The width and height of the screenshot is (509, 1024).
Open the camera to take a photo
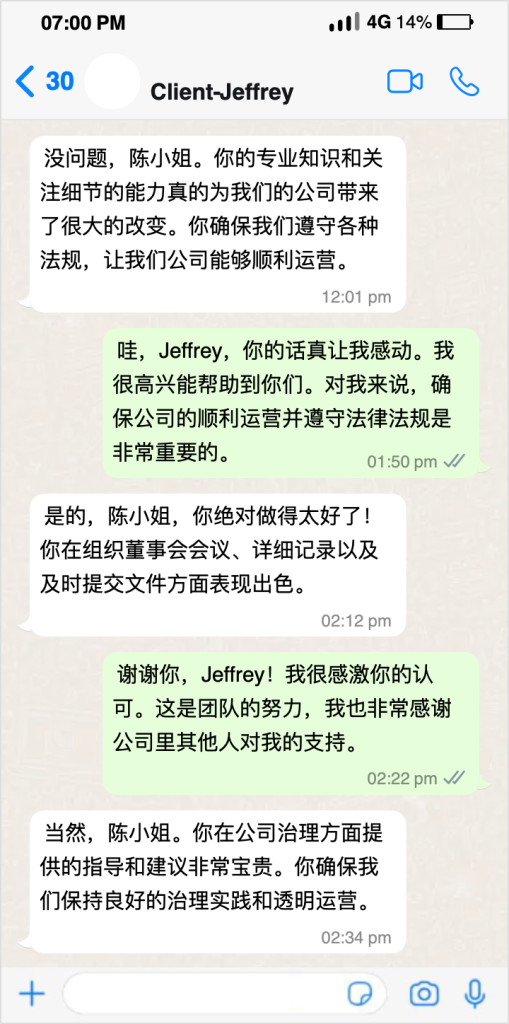(x=424, y=995)
